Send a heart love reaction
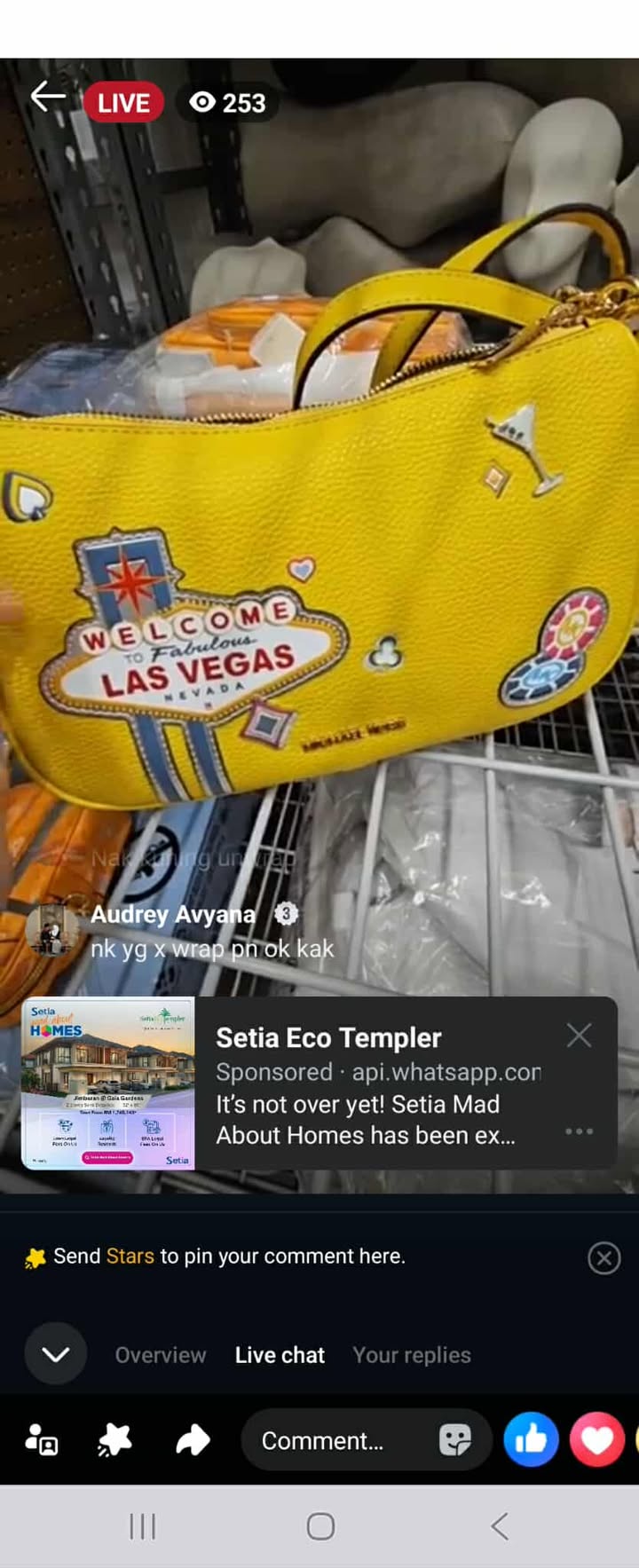The image size is (639, 1568). pyautogui.click(x=597, y=1439)
